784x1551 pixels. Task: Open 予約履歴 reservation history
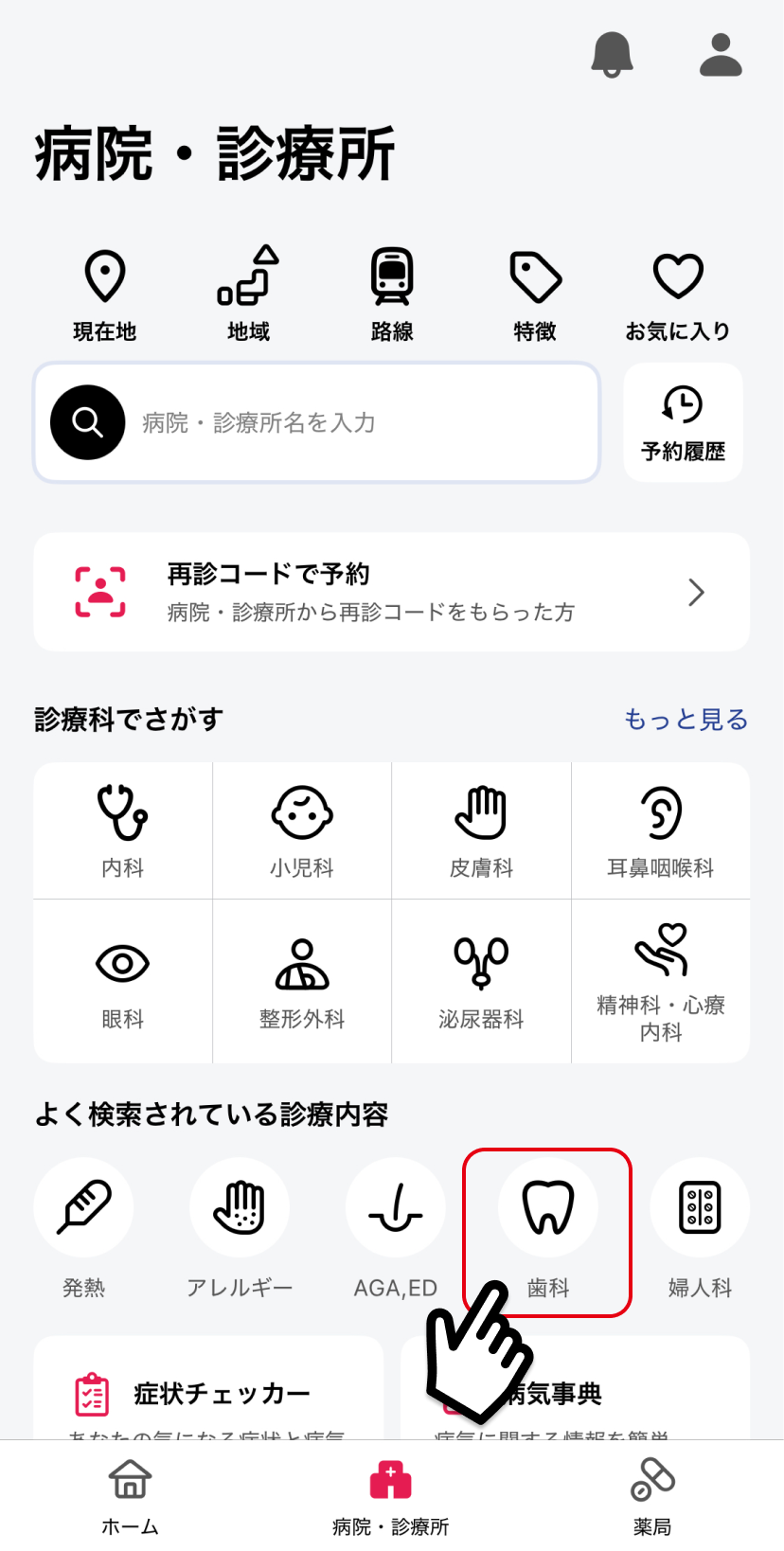tap(683, 422)
